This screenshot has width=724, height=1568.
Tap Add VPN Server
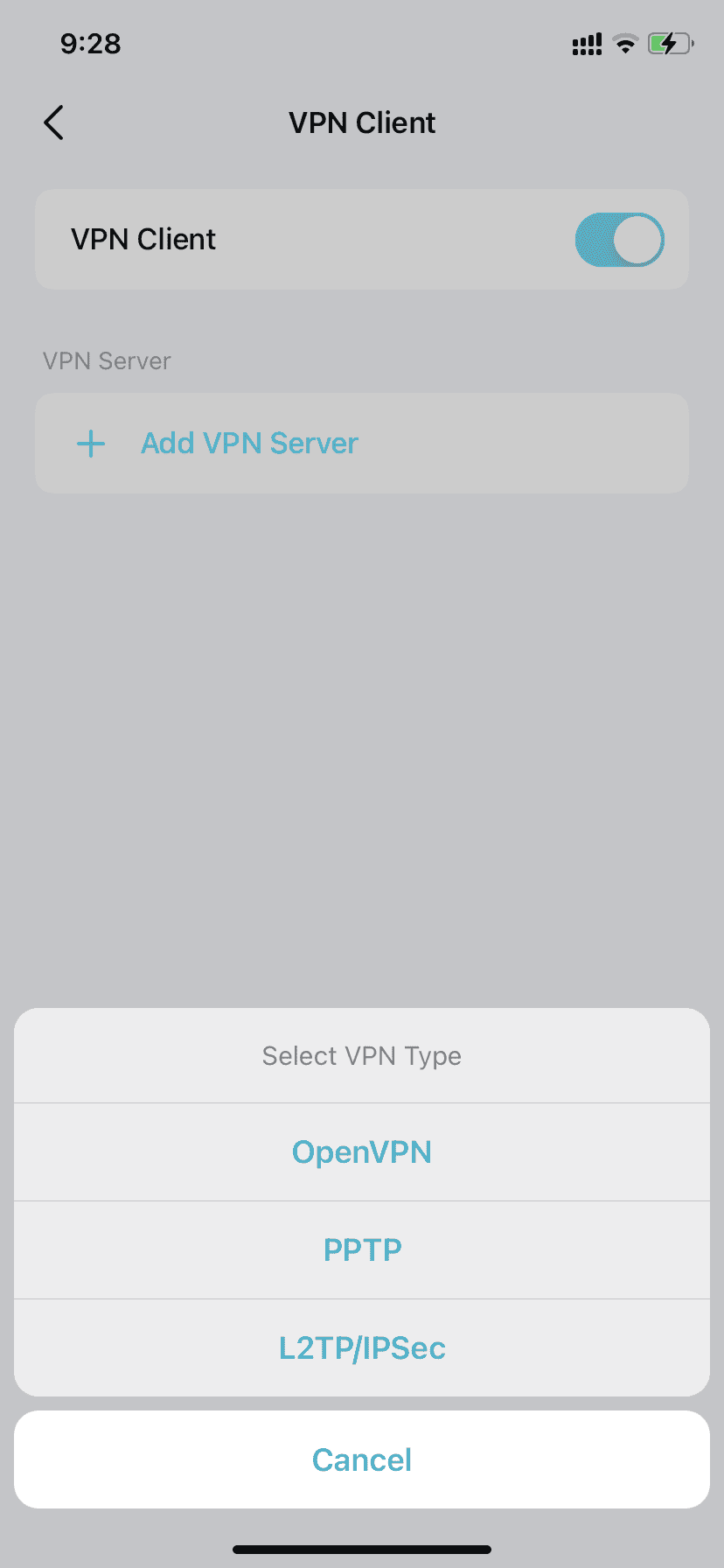coord(362,443)
